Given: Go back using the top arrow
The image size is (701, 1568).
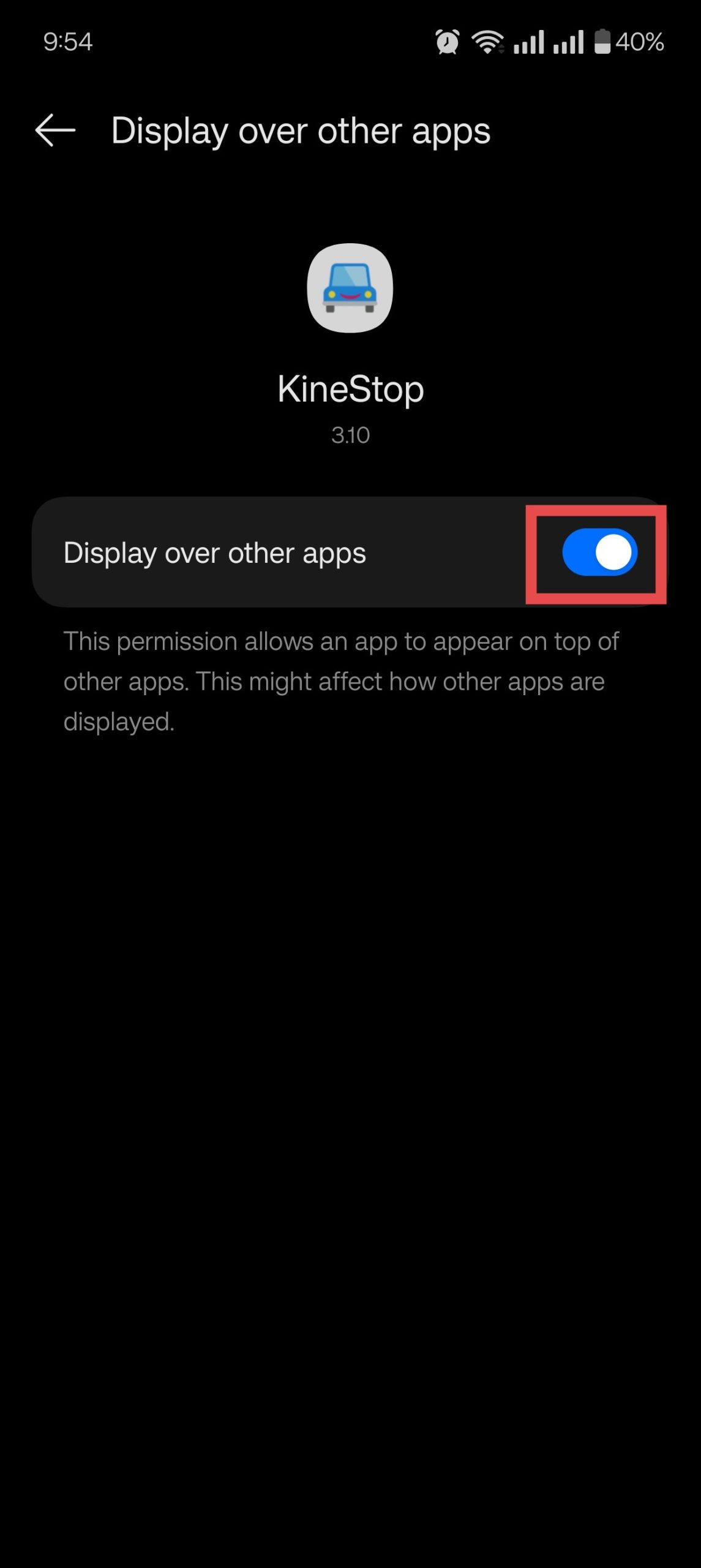Looking at the screenshot, I should point(55,130).
